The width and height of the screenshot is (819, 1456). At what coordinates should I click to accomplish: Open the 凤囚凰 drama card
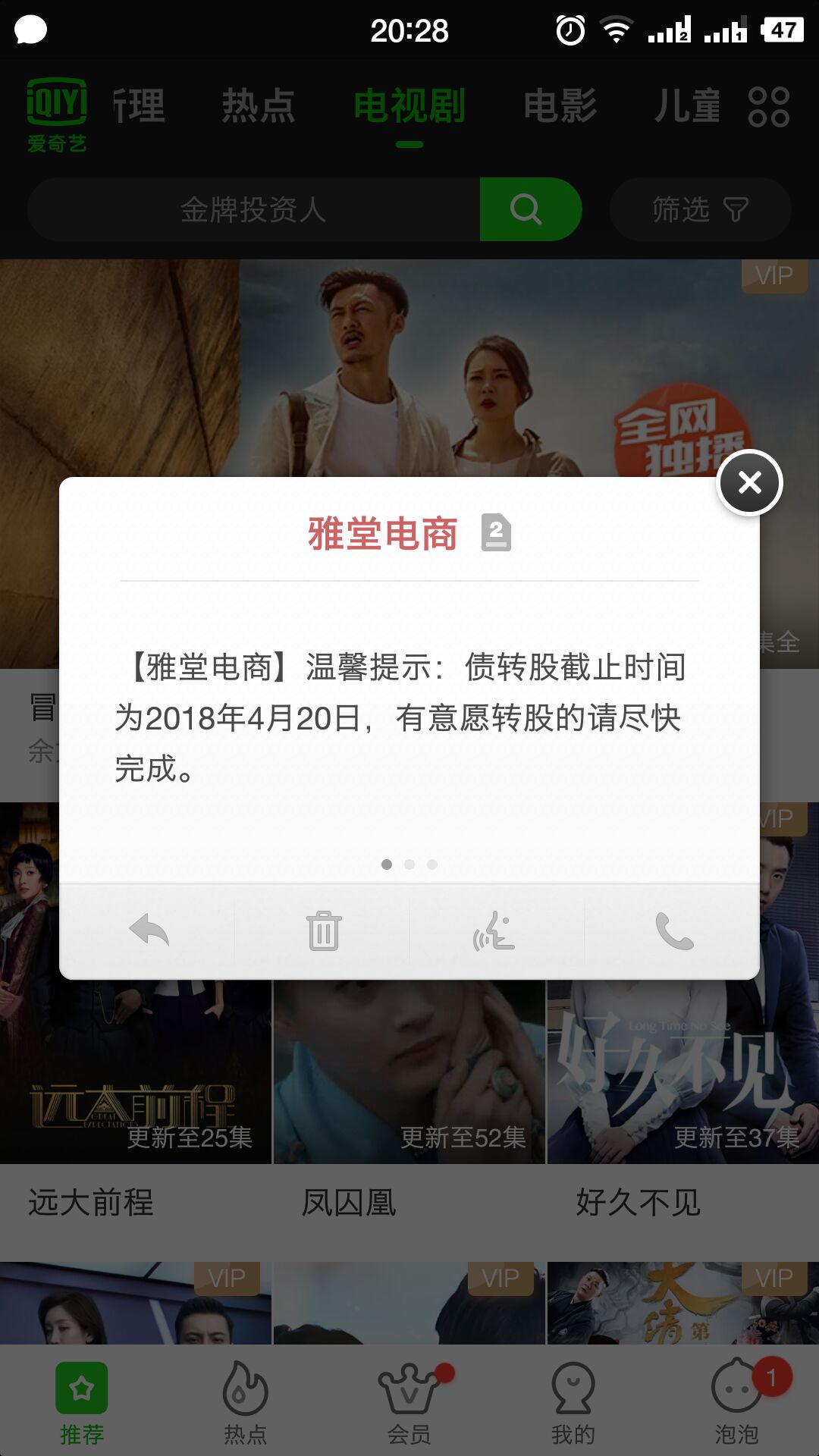409,1077
